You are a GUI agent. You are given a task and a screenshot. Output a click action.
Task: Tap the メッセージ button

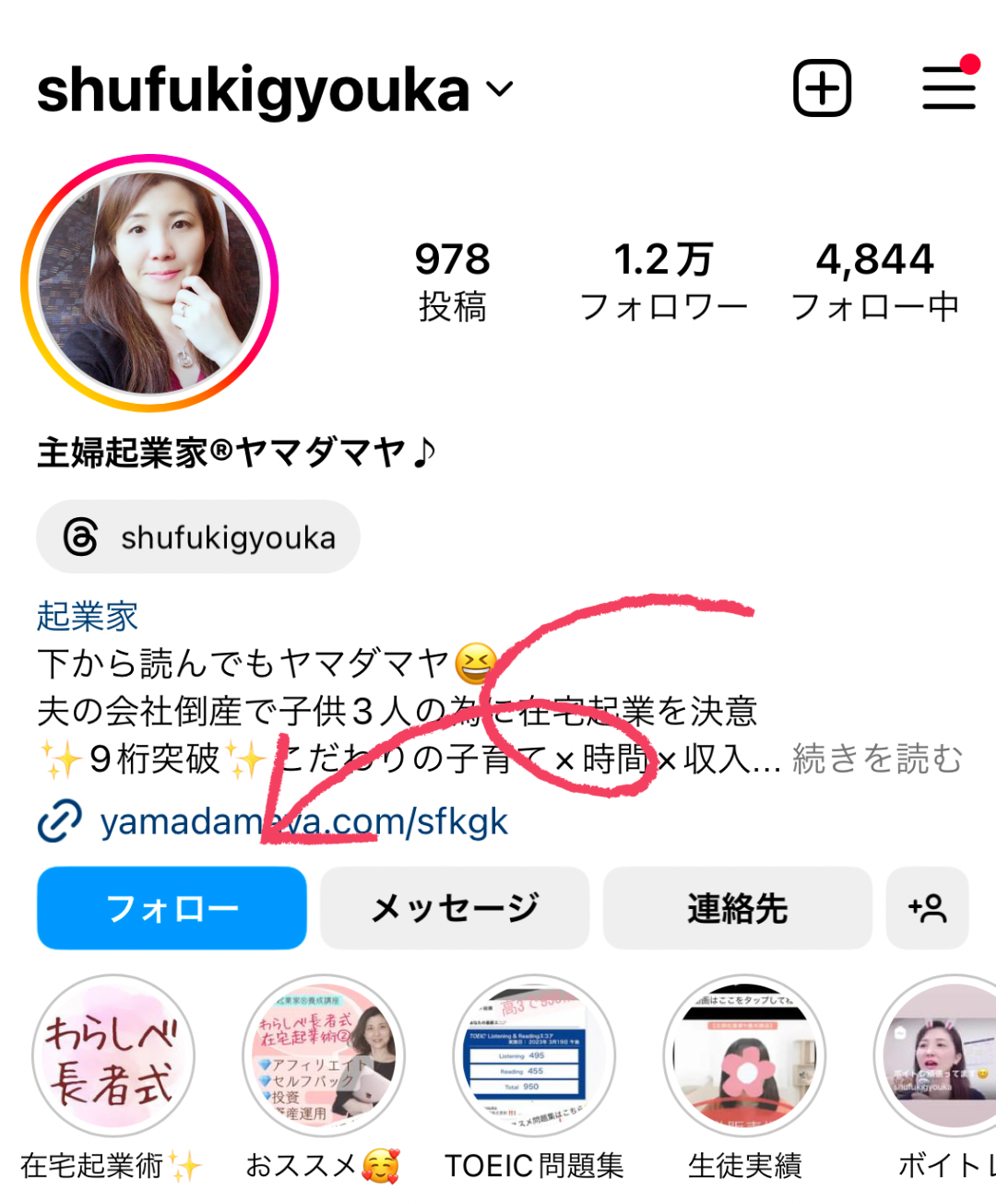click(455, 908)
